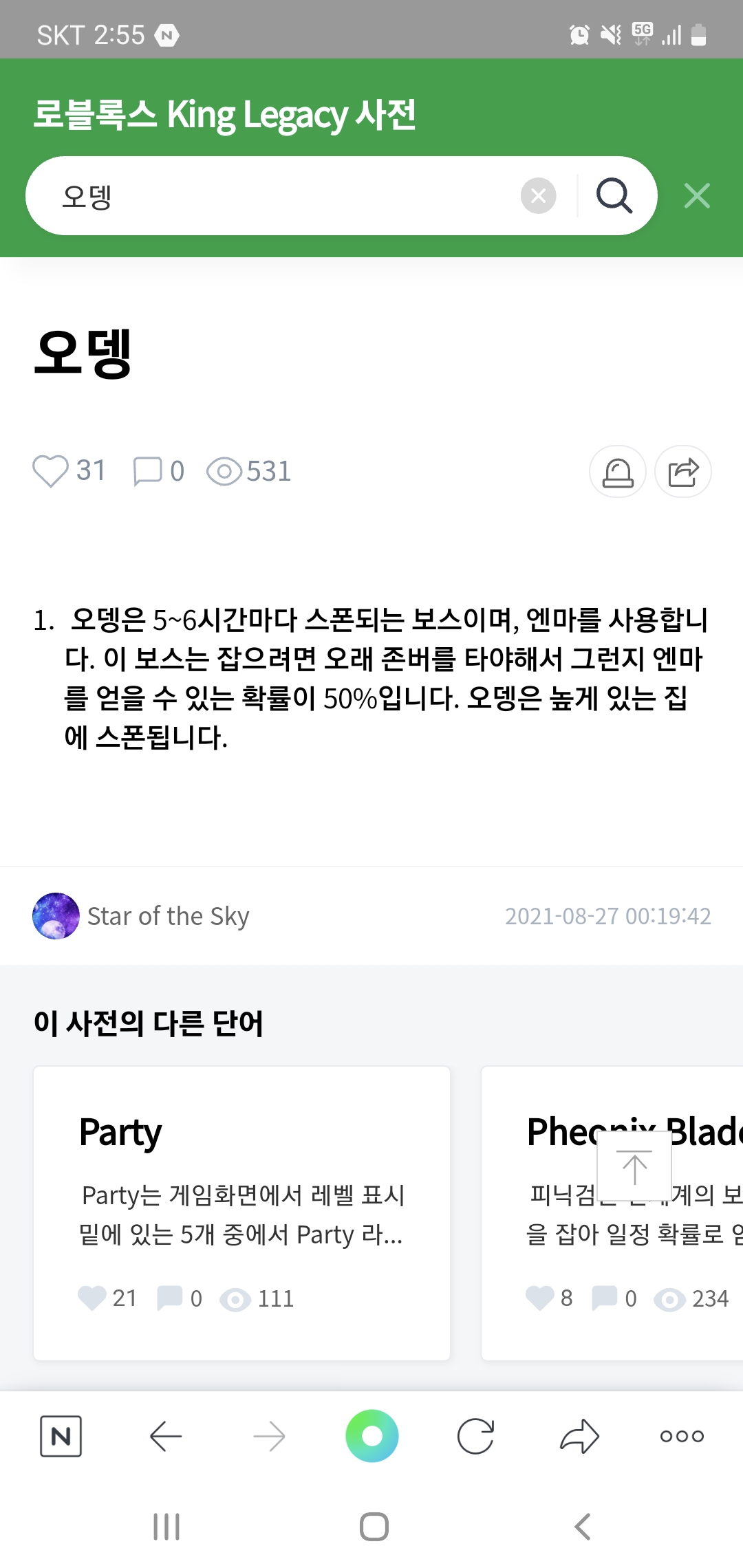Viewport: 743px width, 1568px height.
Task: Reload the current page
Action: coord(475,1436)
